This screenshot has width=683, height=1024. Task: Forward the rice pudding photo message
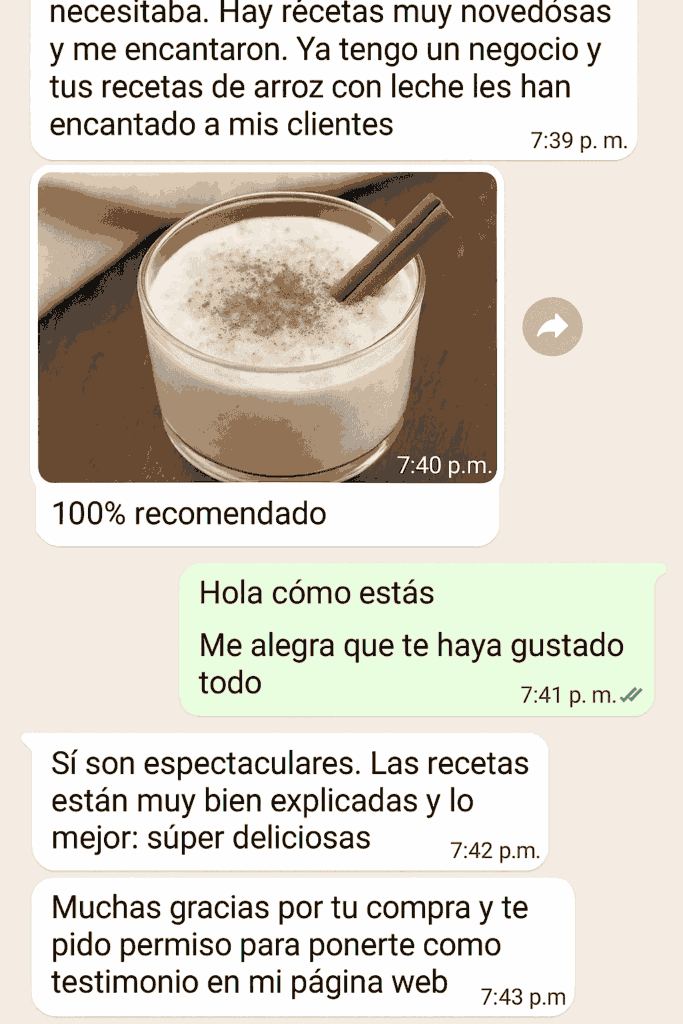point(552,326)
